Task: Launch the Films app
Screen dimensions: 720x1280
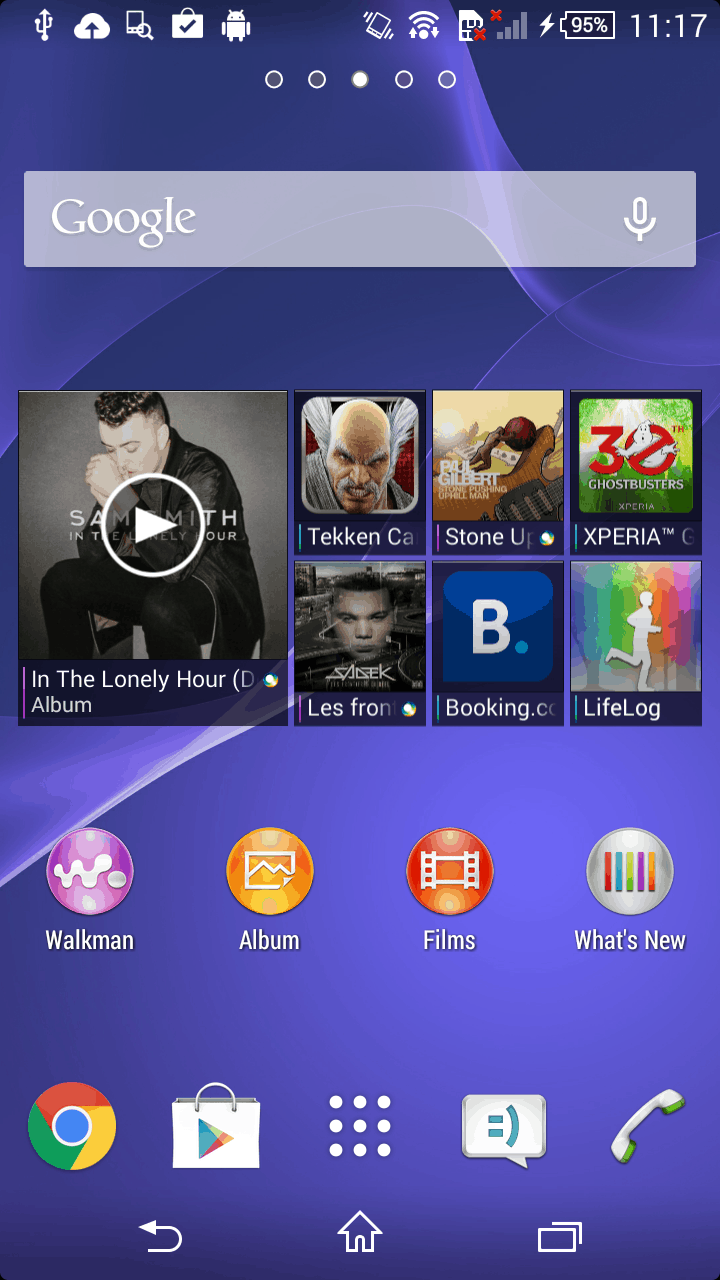Action: click(450, 890)
